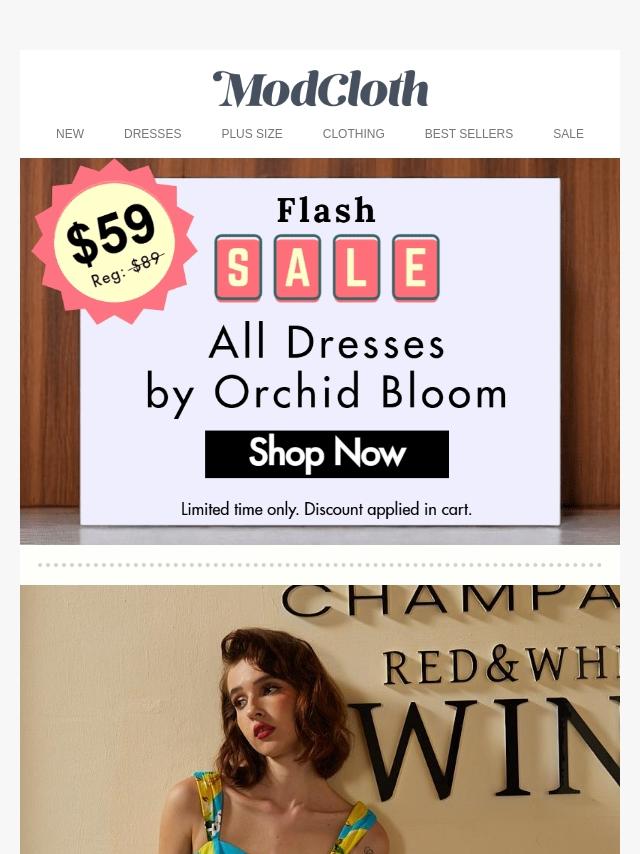This screenshot has width=640, height=854.
Task: Open the NEW category link
Action: coord(70,133)
